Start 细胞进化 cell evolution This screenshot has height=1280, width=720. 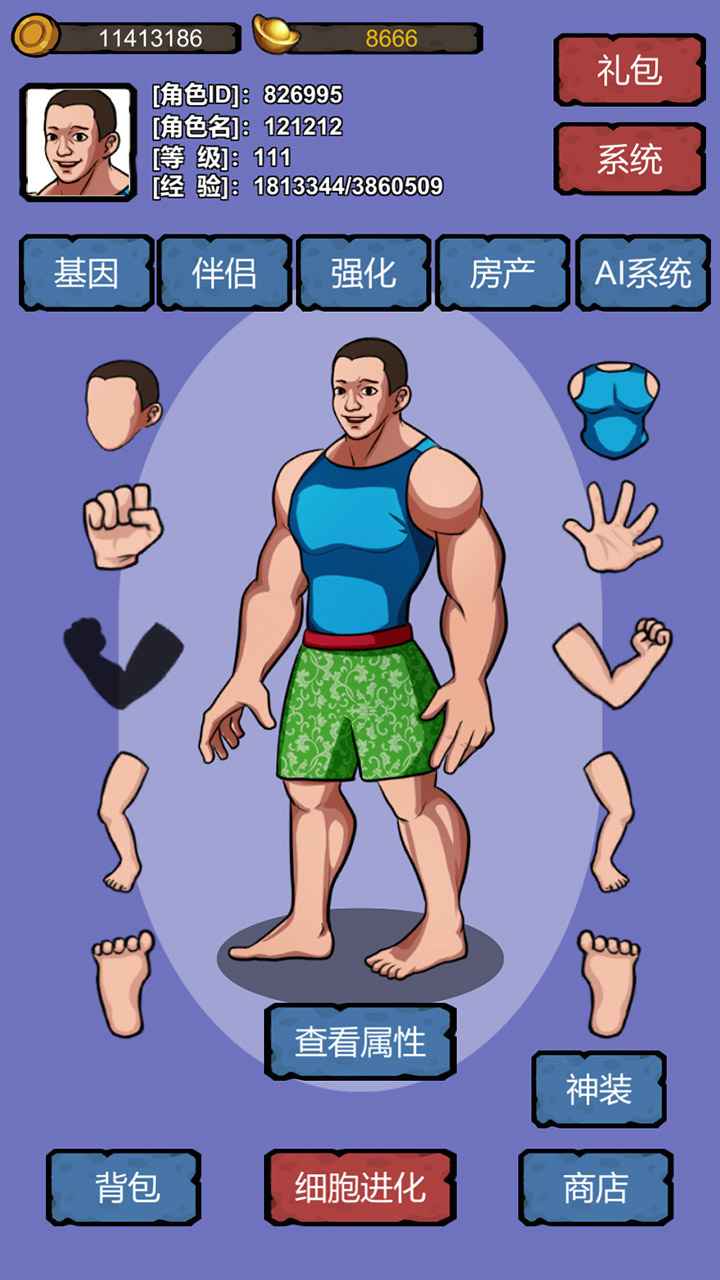click(360, 1187)
